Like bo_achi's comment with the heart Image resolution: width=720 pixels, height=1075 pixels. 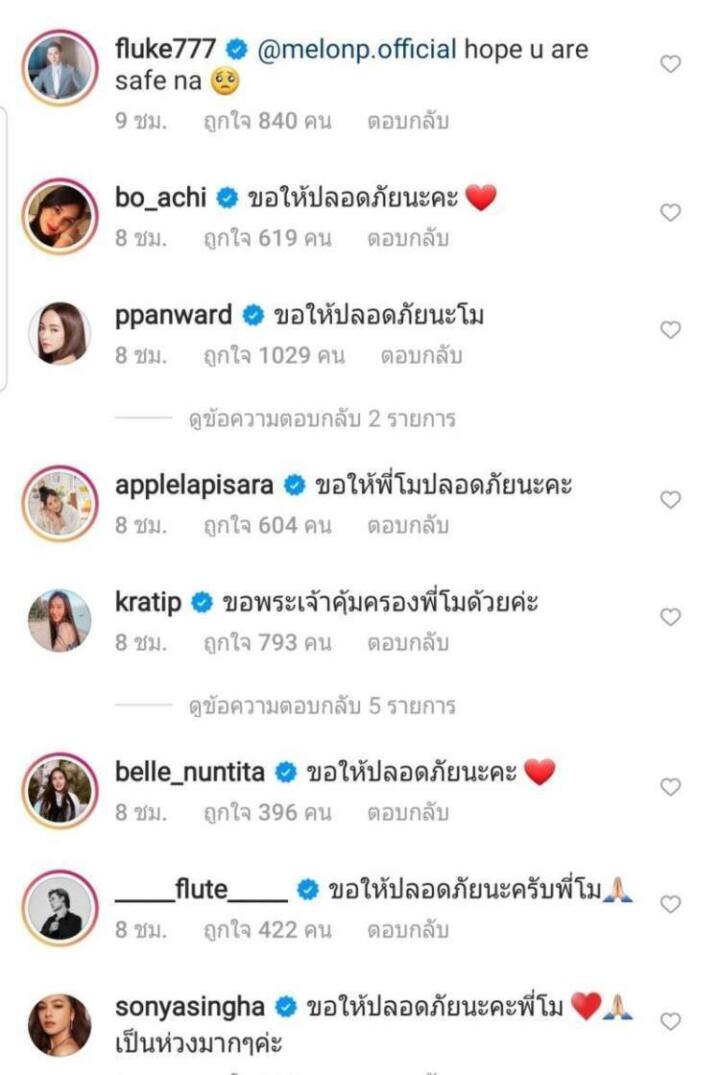pyautogui.click(x=671, y=212)
